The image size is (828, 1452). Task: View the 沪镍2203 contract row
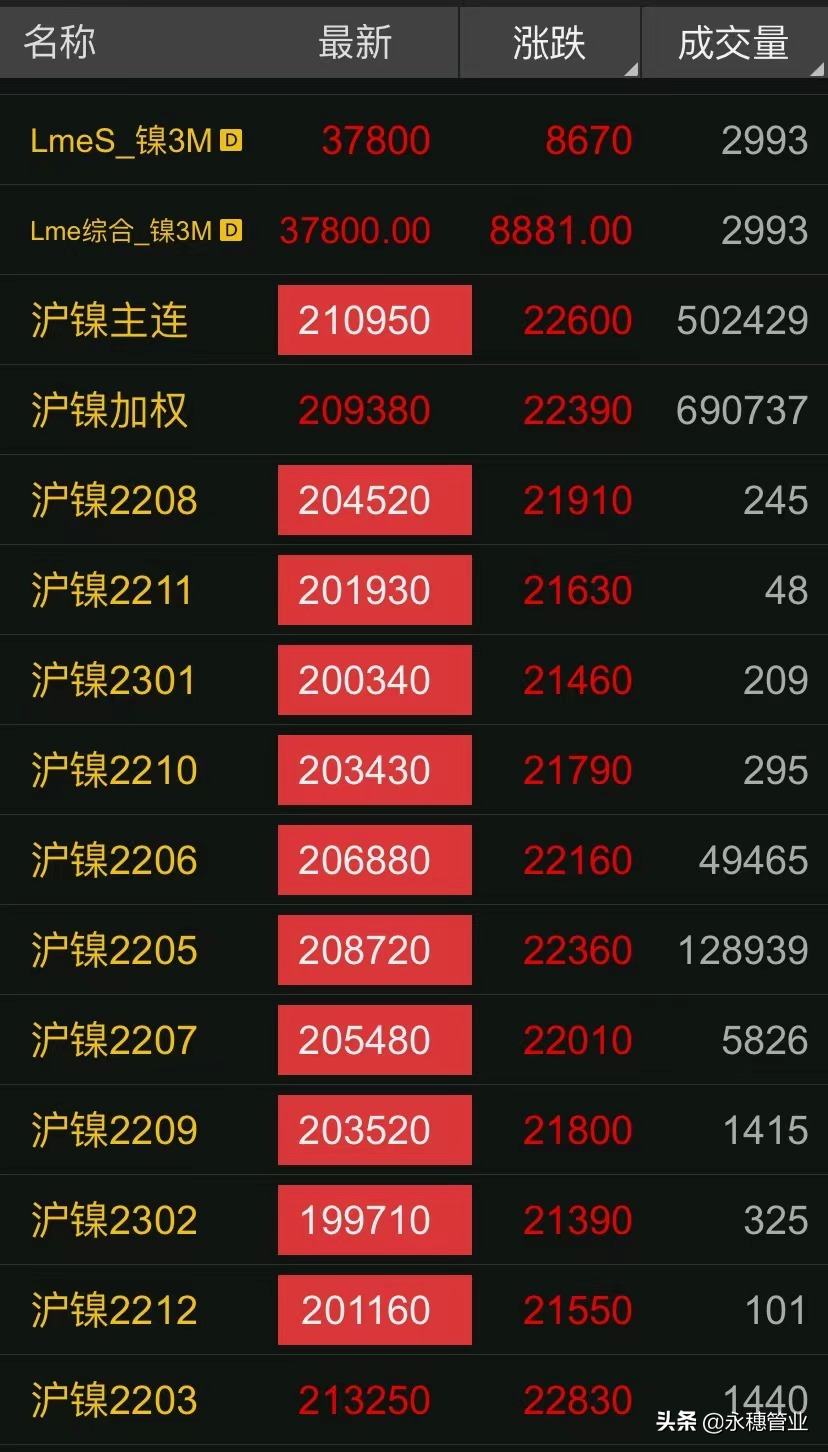(x=414, y=1400)
